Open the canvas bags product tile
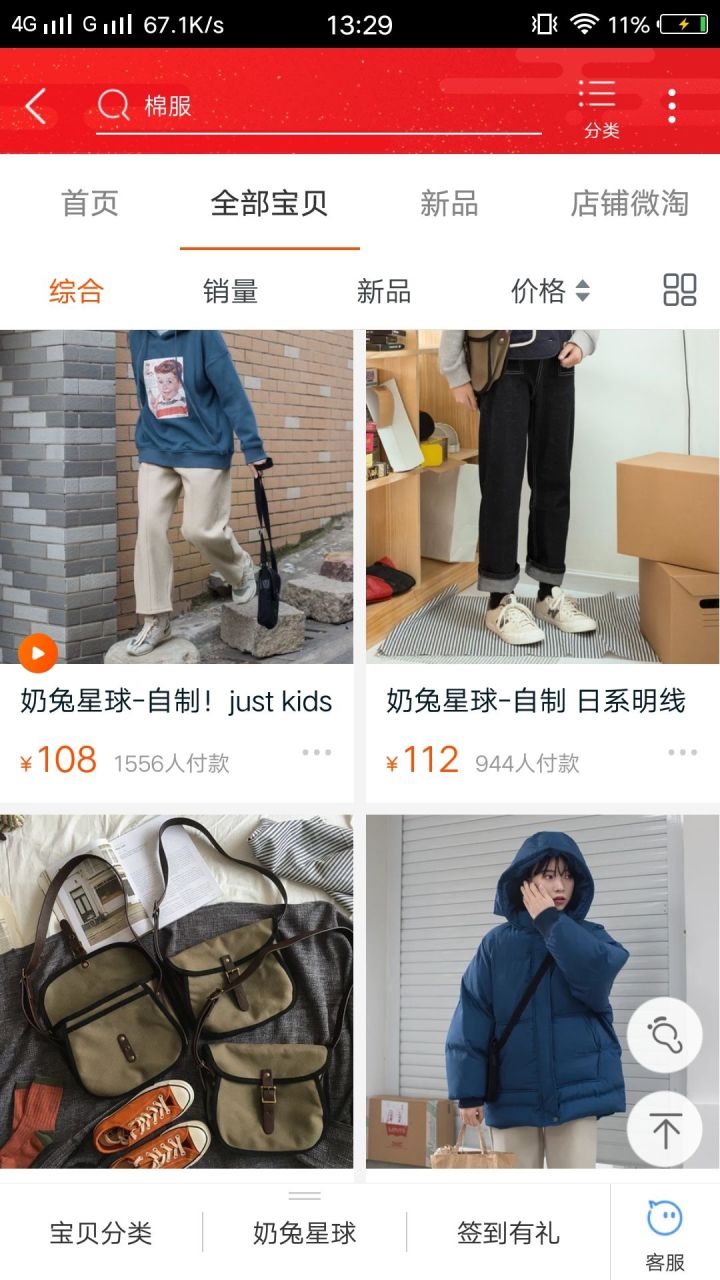 tap(176, 990)
